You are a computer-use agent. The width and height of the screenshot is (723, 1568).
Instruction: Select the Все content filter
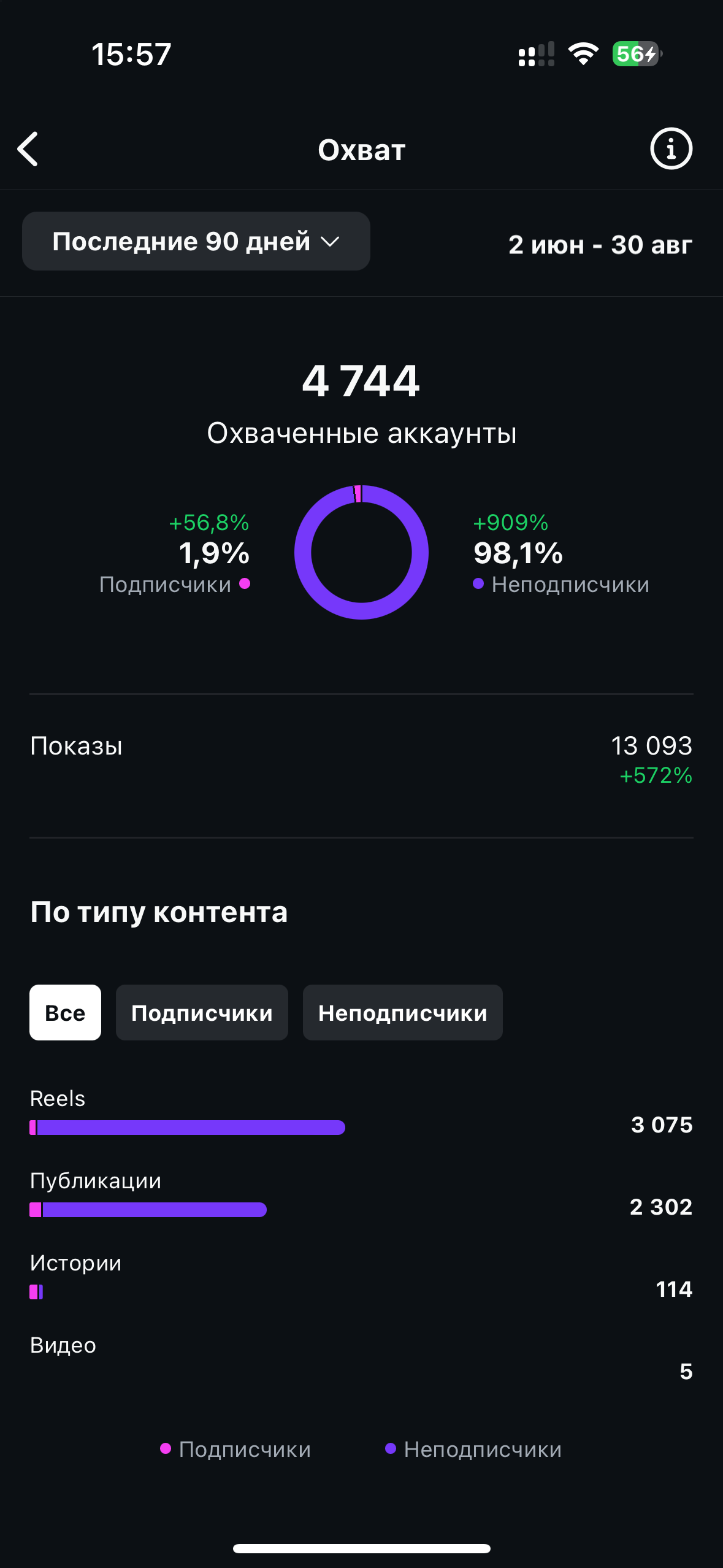pos(65,1012)
